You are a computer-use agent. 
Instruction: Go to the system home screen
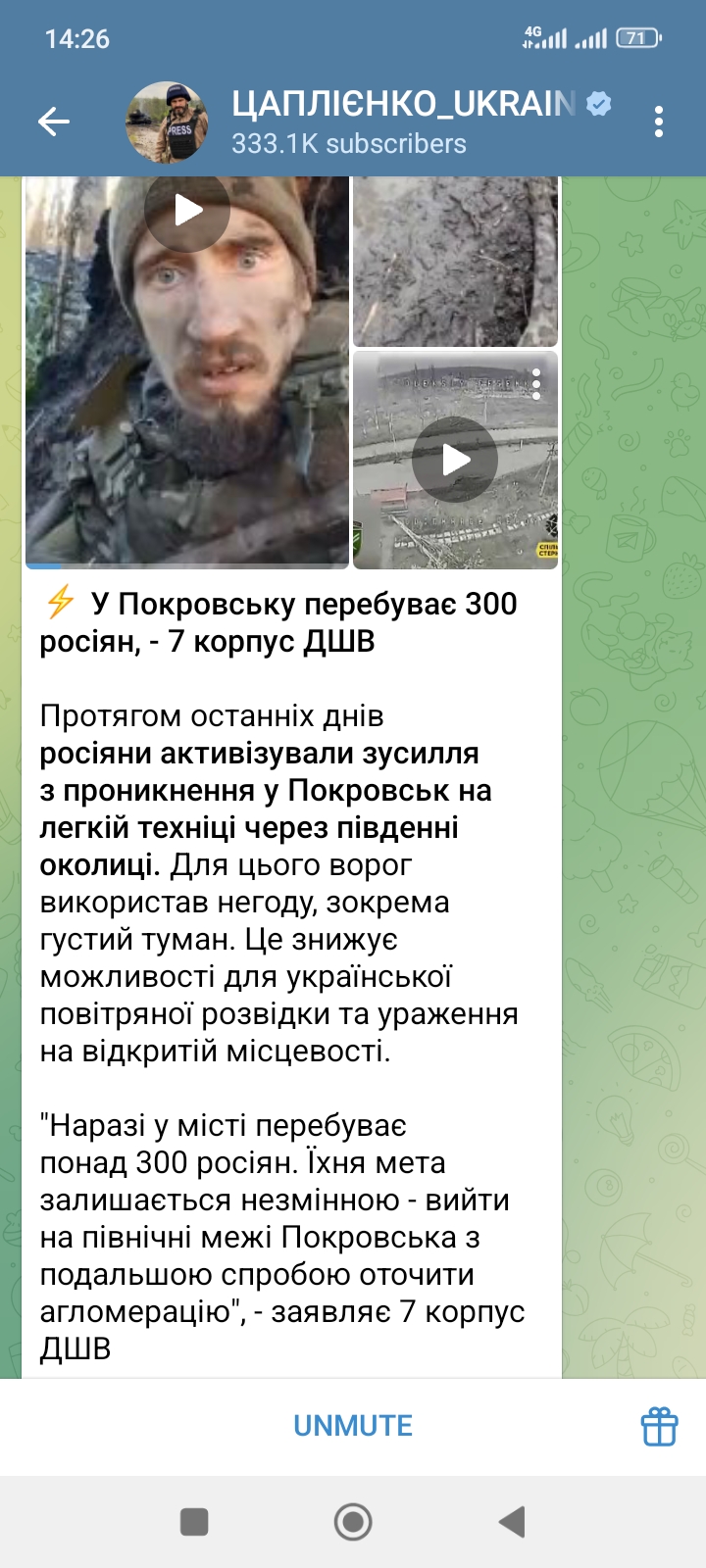(x=353, y=1522)
